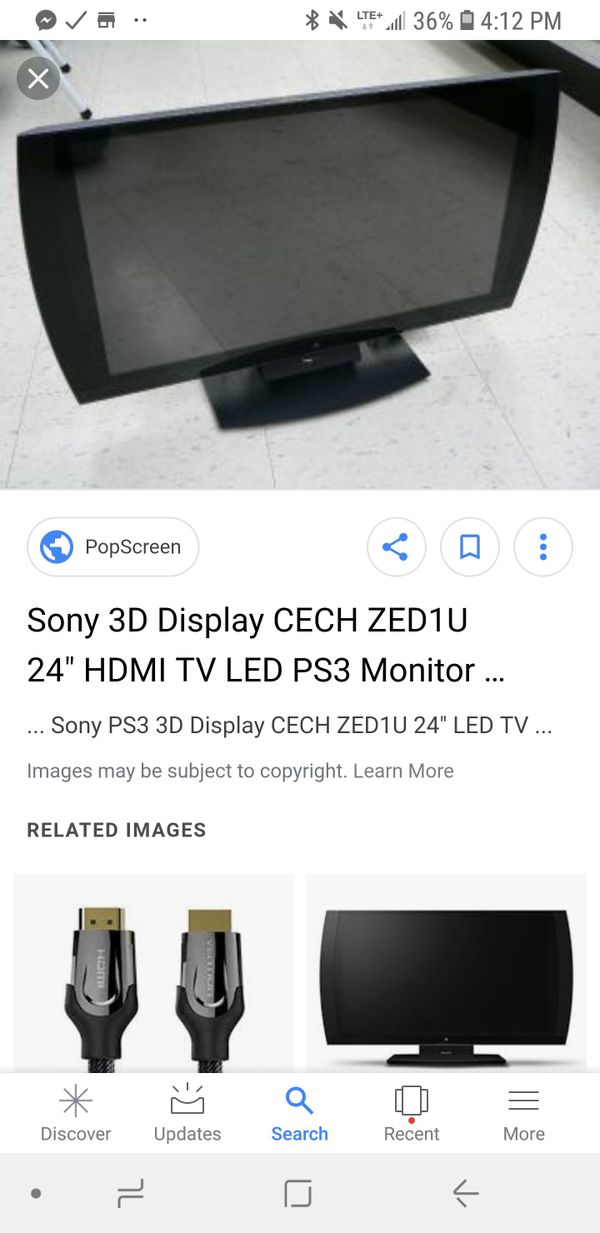The width and height of the screenshot is (600, 1233).
Task: Open the PopScreen source chip
Action: 113,547
